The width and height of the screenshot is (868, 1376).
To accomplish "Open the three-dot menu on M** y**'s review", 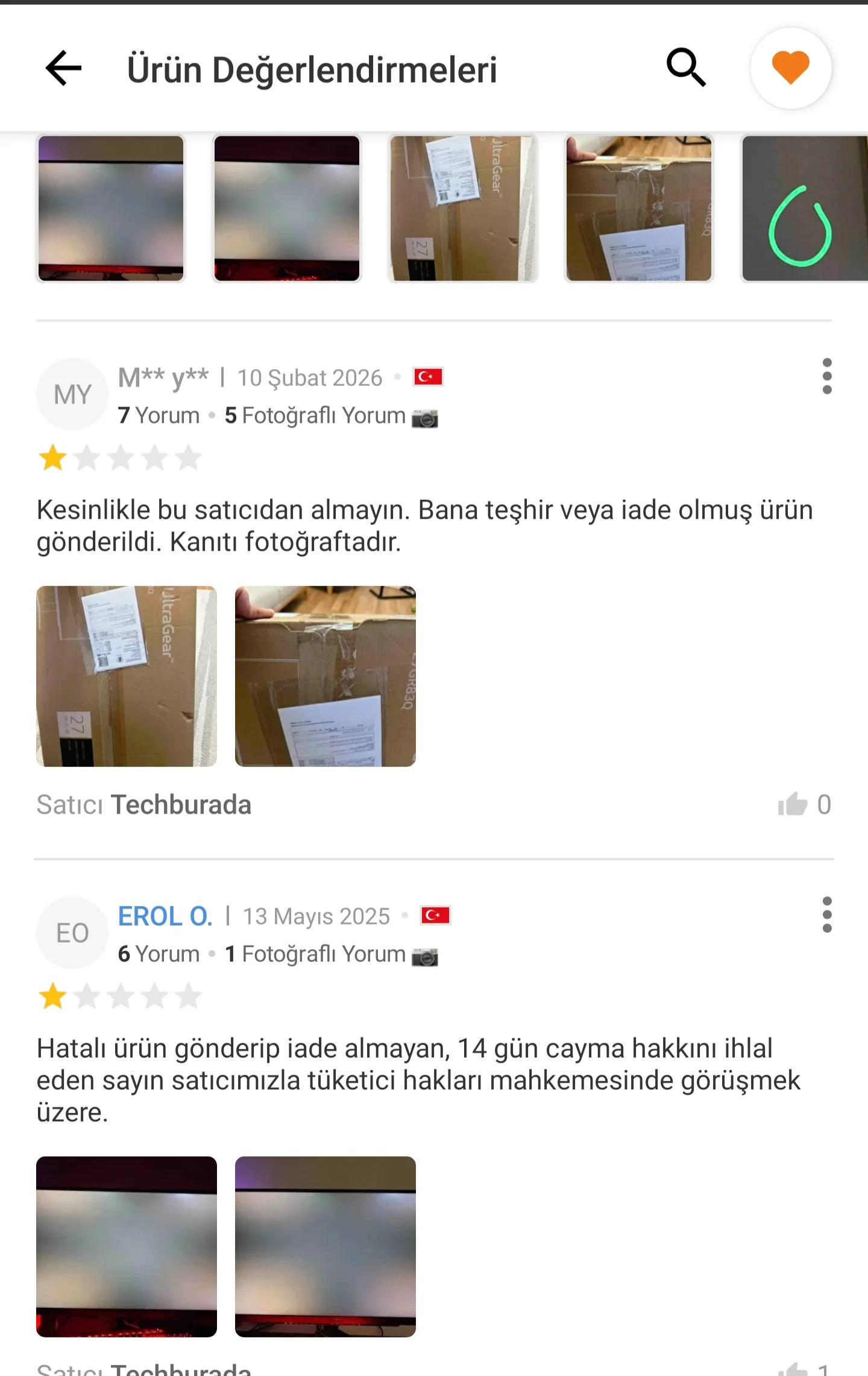I will (826, 376).
